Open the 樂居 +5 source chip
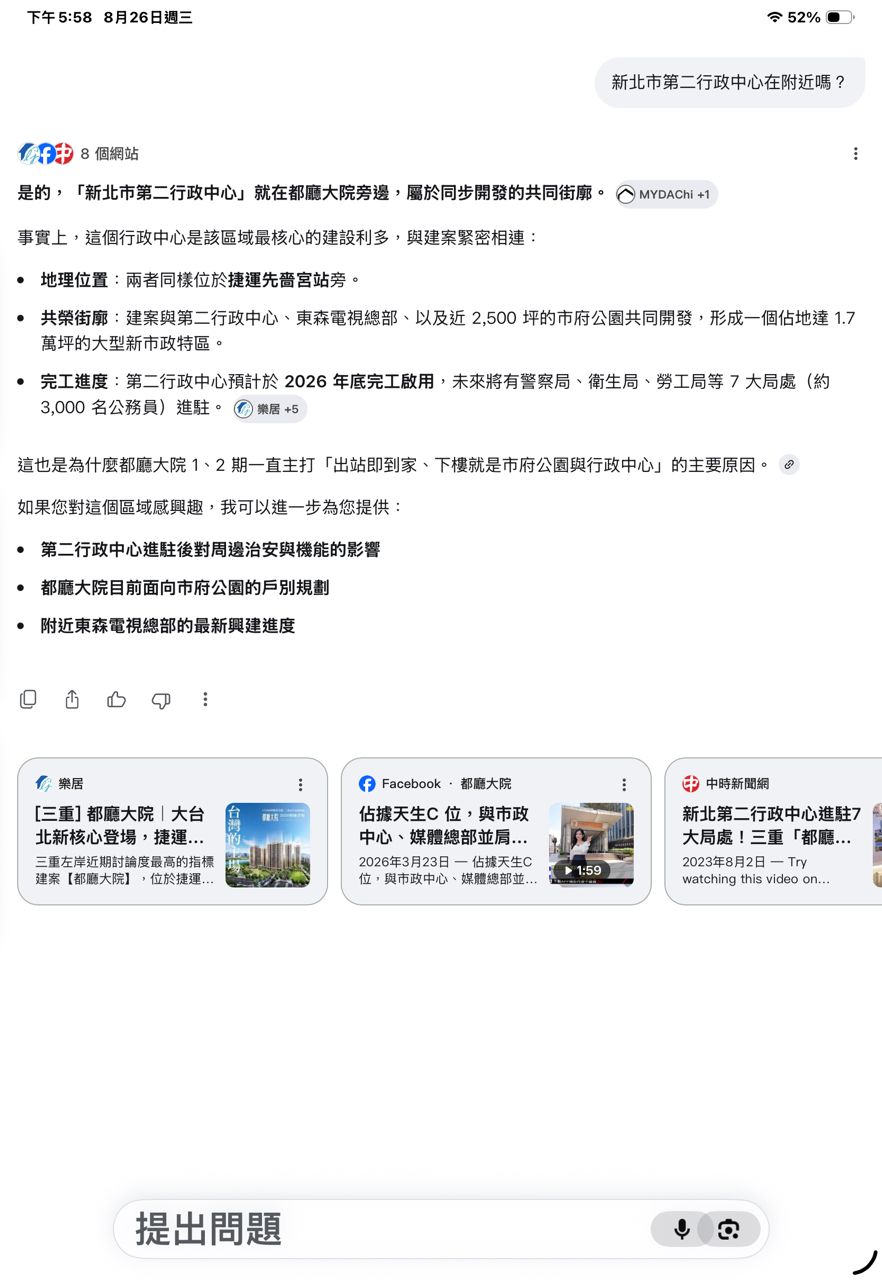Viewport: 882px width, 1280px height. pyautogui.click(x=269, y=409)
